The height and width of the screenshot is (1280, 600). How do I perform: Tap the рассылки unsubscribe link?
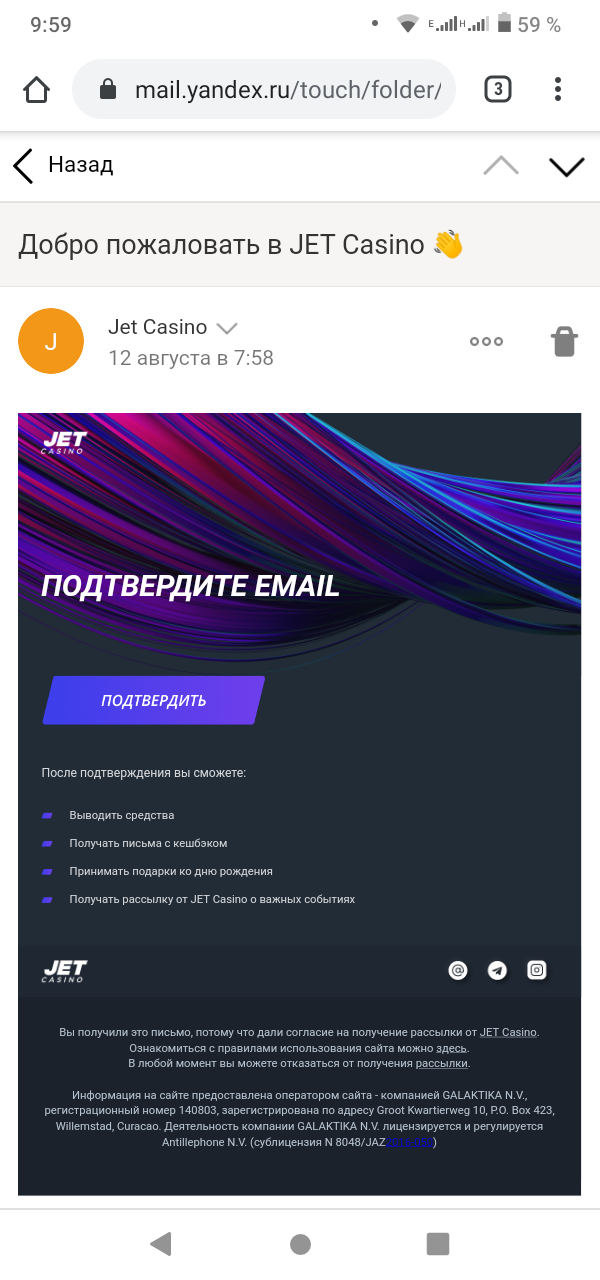pyautogui.click(x=441, y=1064)
